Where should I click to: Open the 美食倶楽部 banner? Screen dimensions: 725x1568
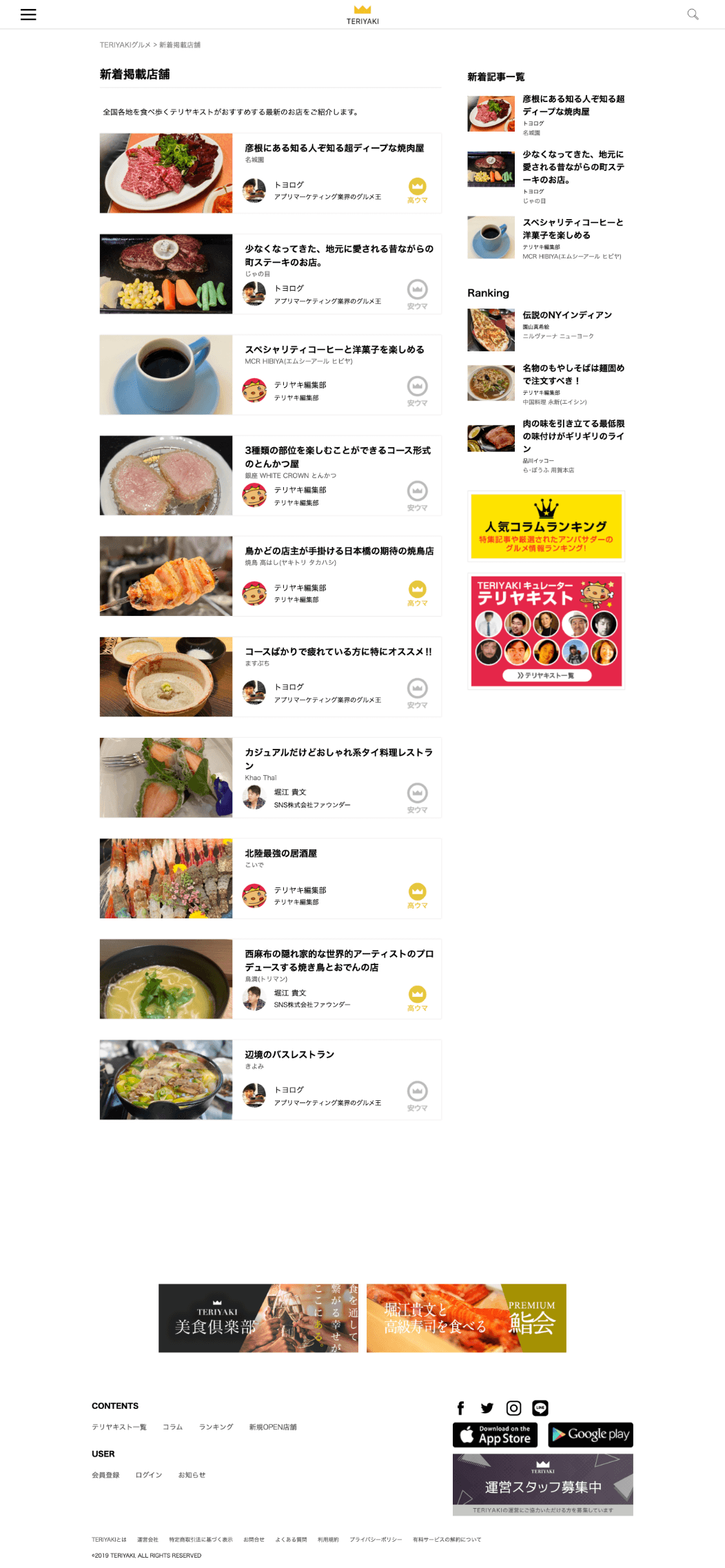click(x=258, y=1317)
